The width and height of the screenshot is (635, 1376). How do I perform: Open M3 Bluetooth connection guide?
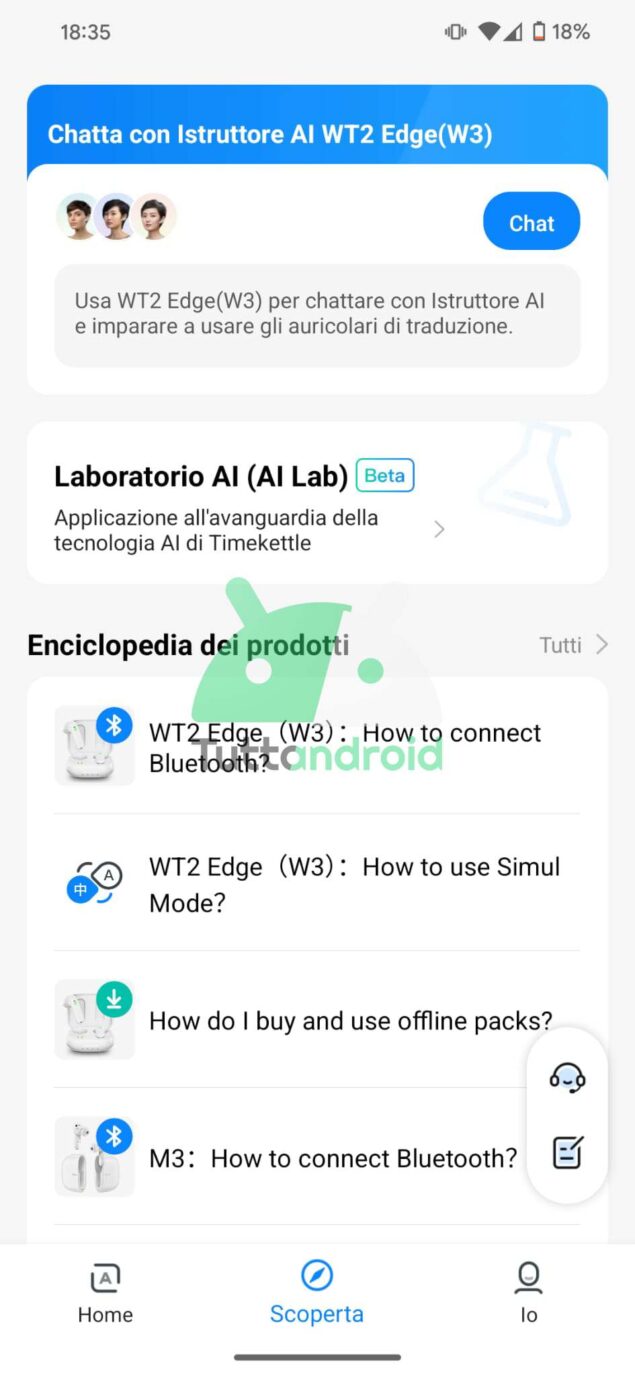coord(332,1158)
